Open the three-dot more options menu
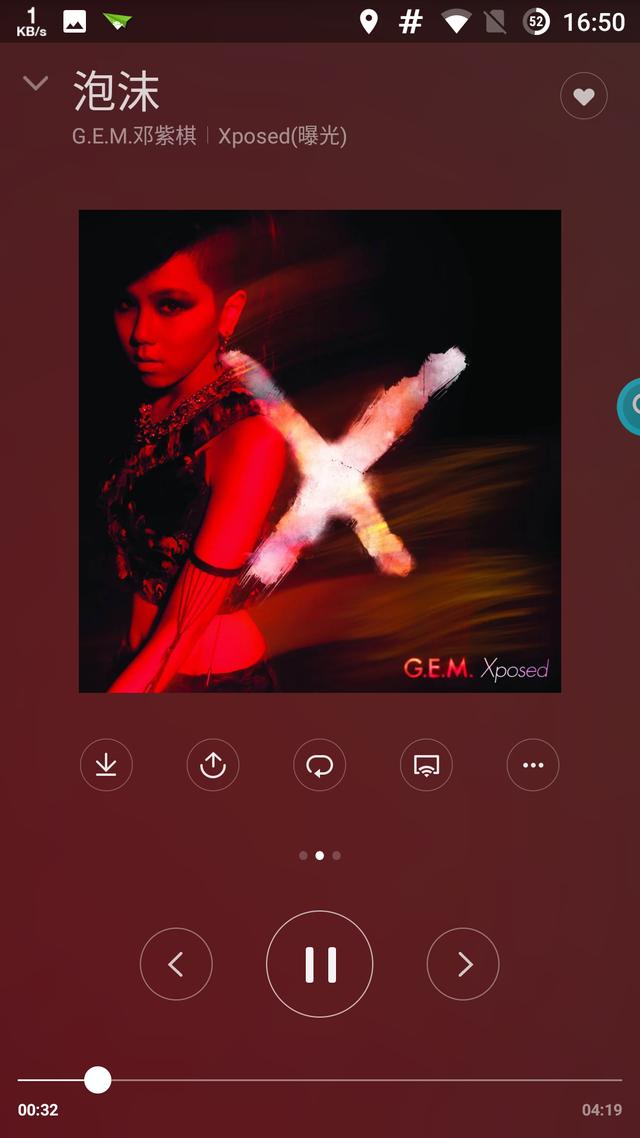 tap(533, 764)
